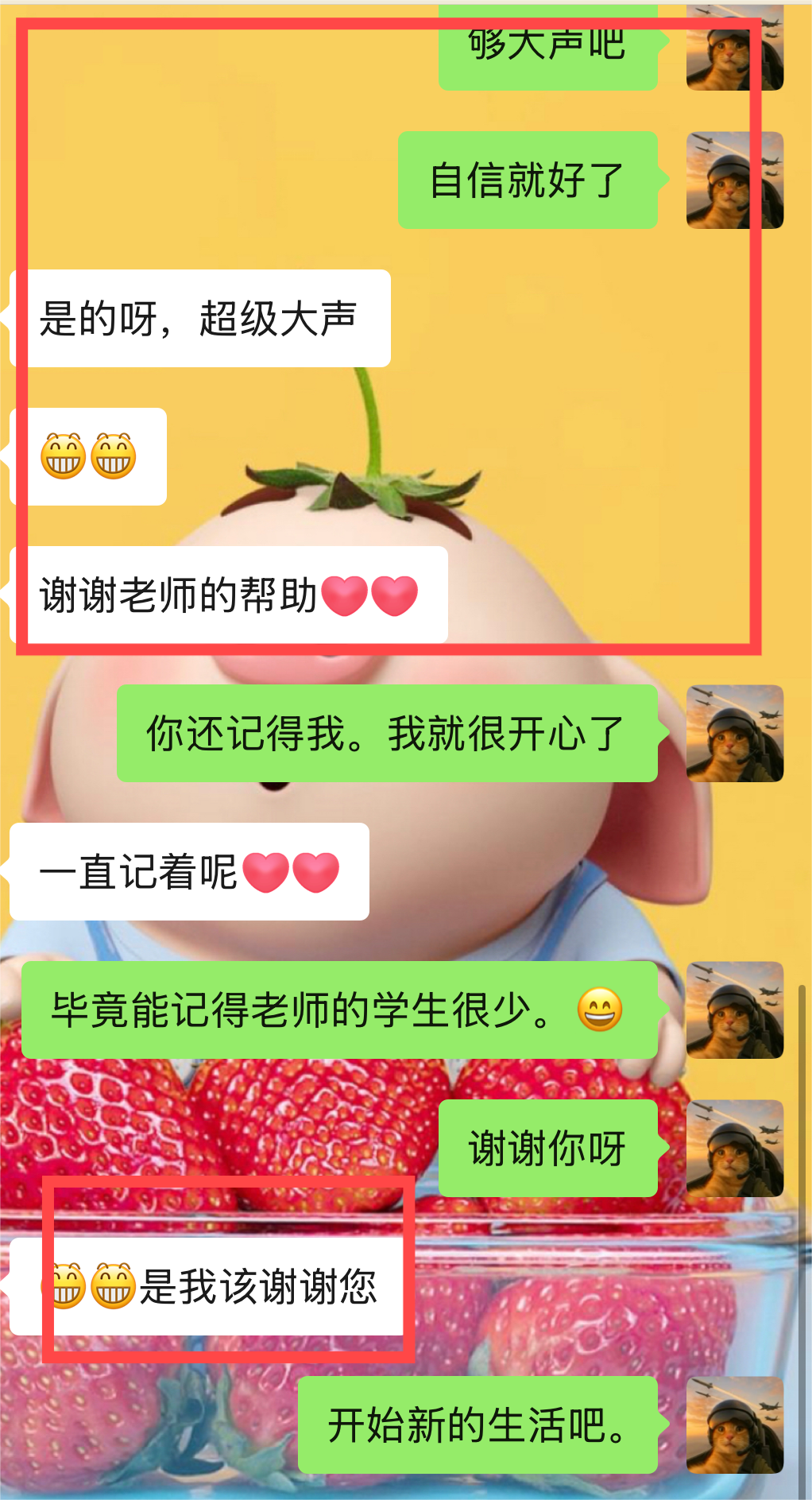This screenshot has height=1500, width=812.
Task: Open the avatar beside '自信就好了' message
Action: click(734, 180)
